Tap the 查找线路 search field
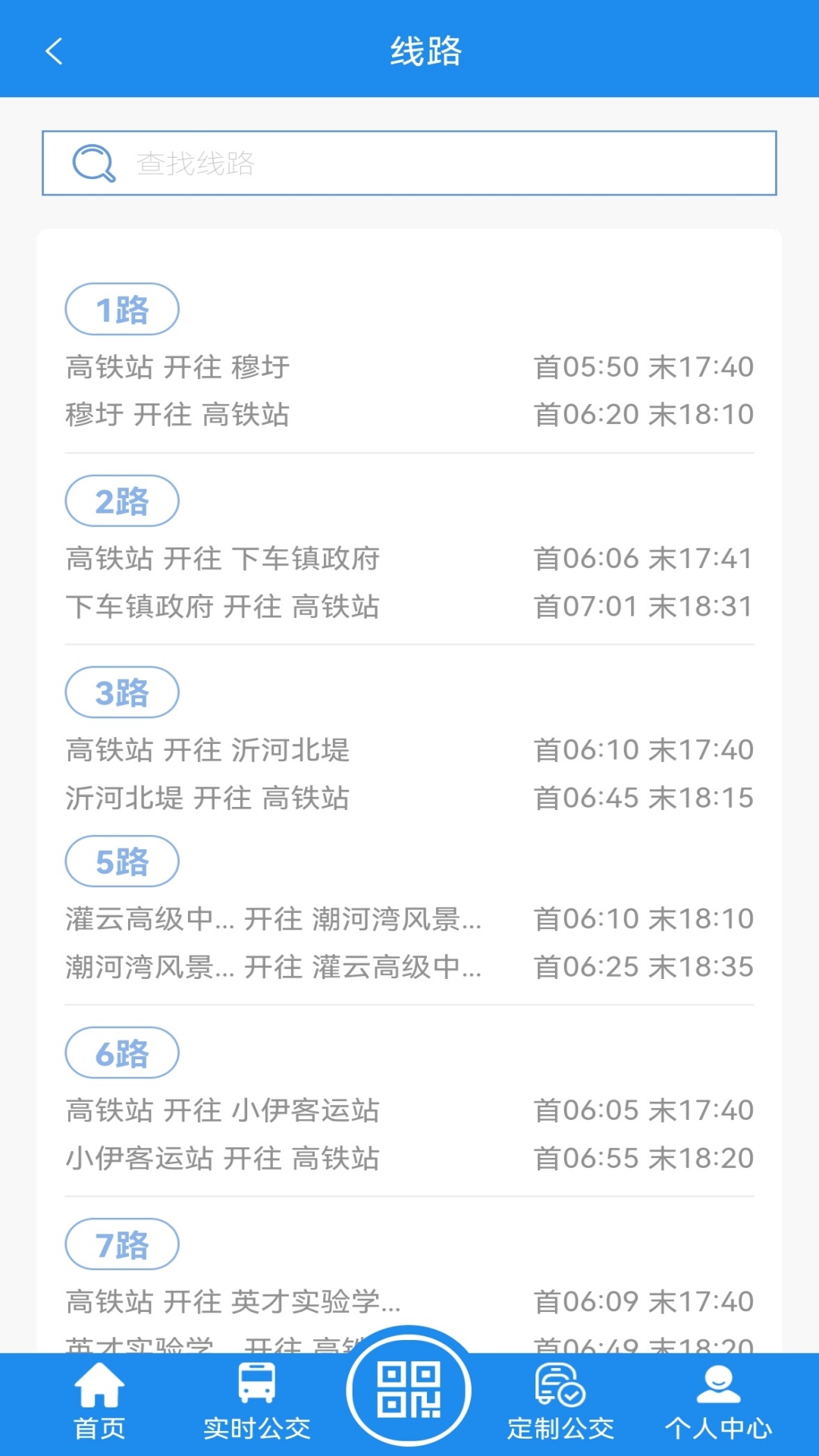This screenshot has height=1456, width=819. 409,163
